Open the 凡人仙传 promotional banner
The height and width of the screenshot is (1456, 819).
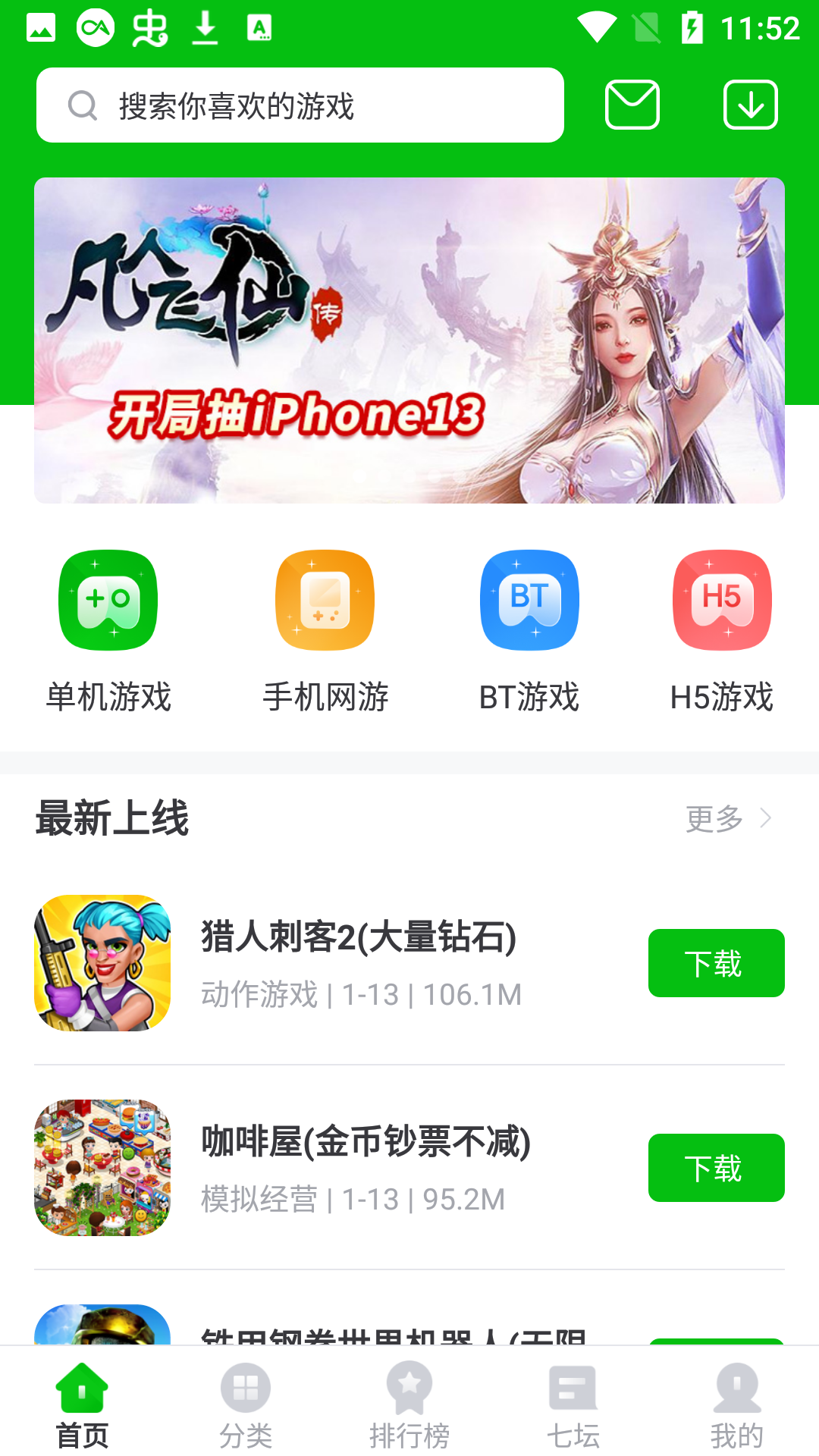coord(409,340)
